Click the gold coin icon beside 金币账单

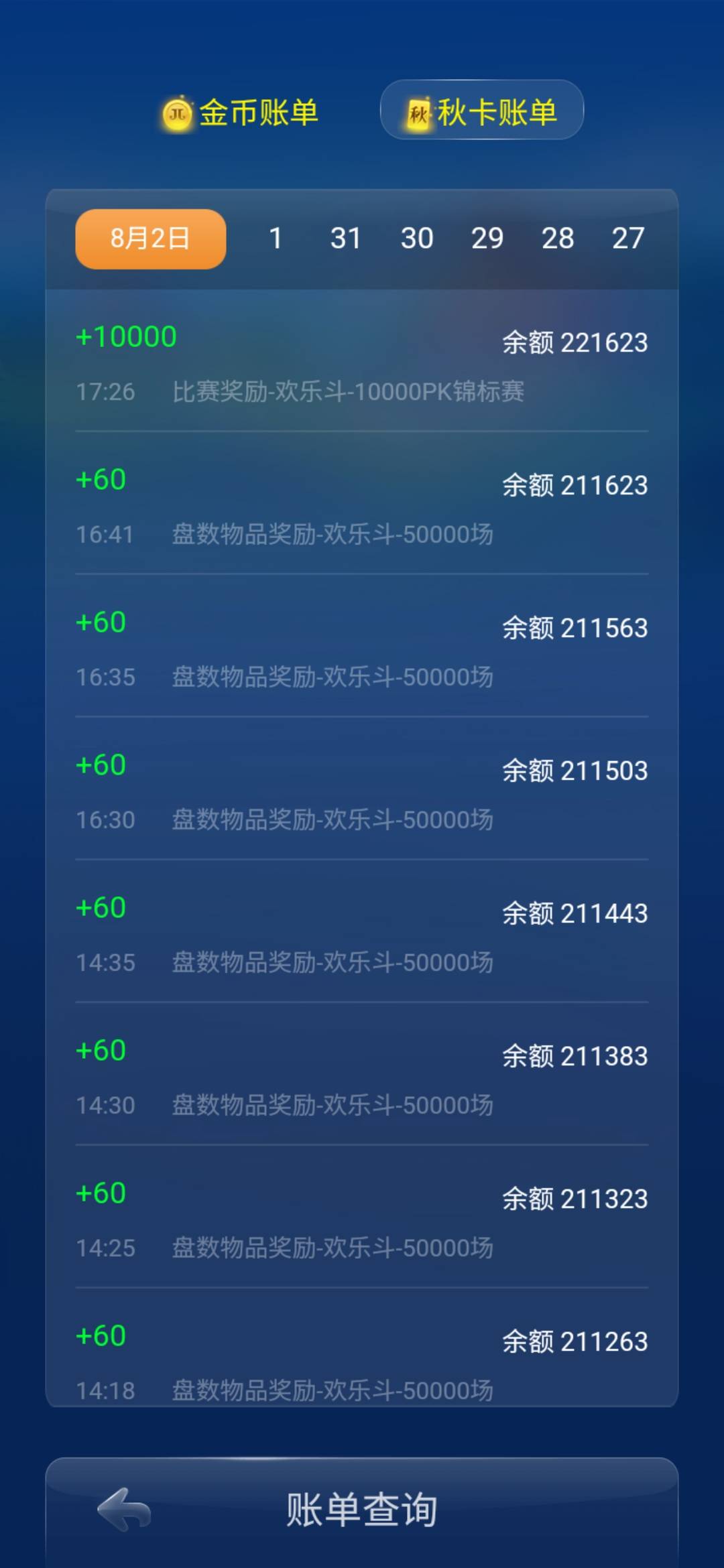click(176, 112)
